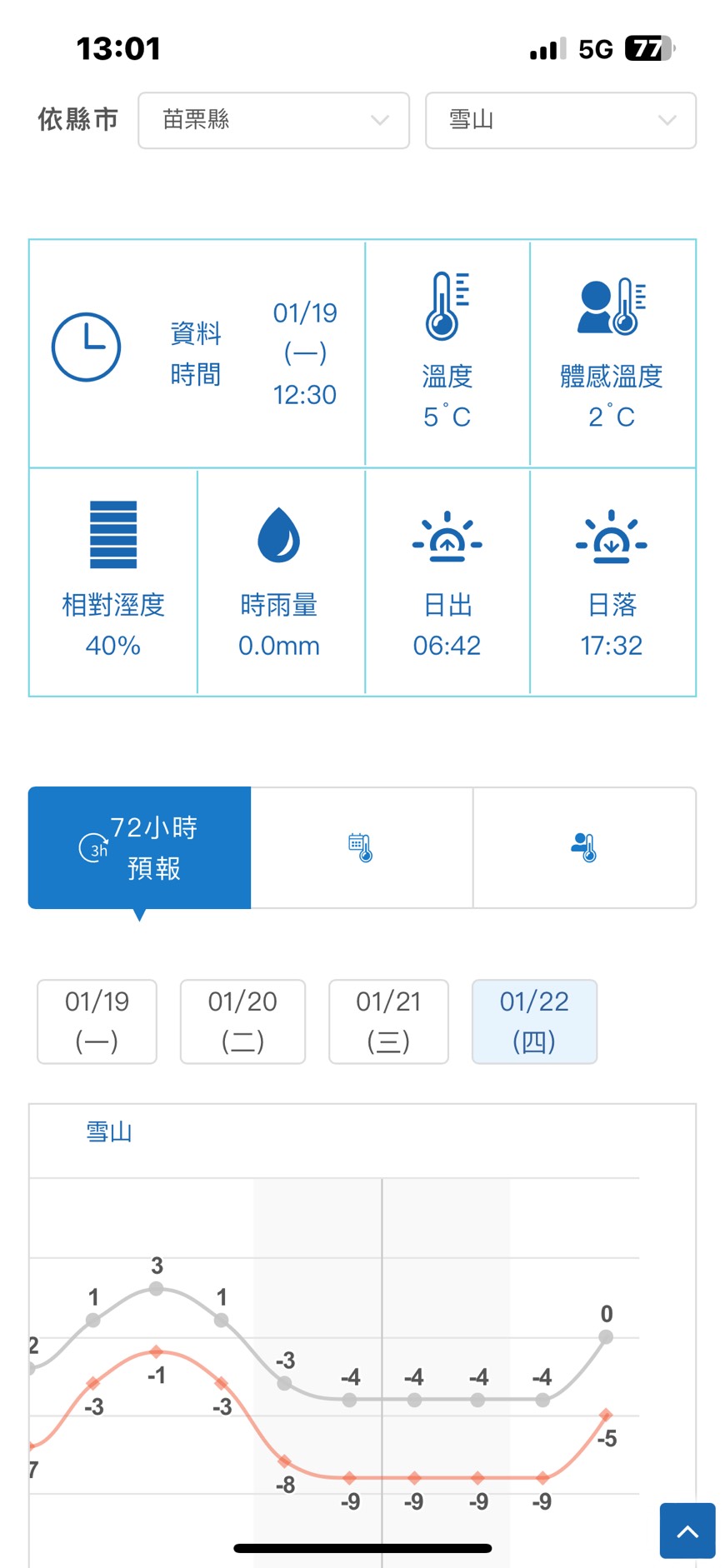Expand the 雪山 location dropdown
725x1568 pixels.
pos(560,121)
